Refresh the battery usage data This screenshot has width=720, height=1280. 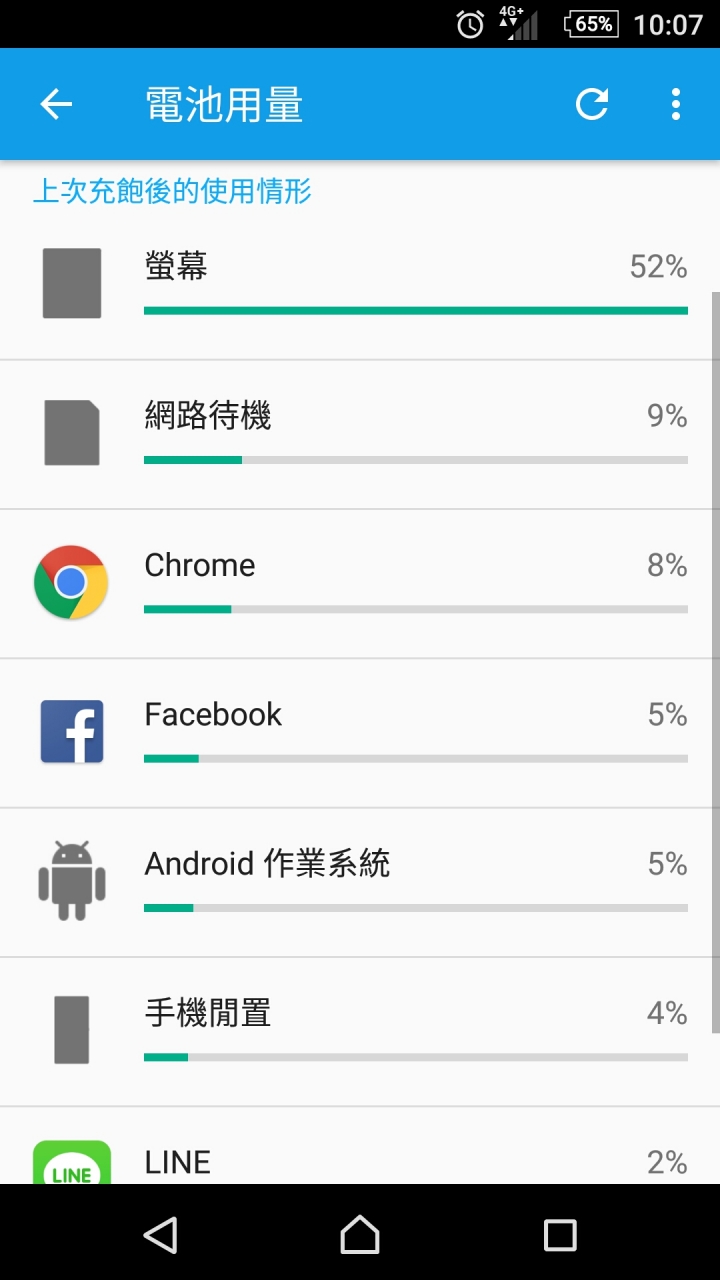592,104
